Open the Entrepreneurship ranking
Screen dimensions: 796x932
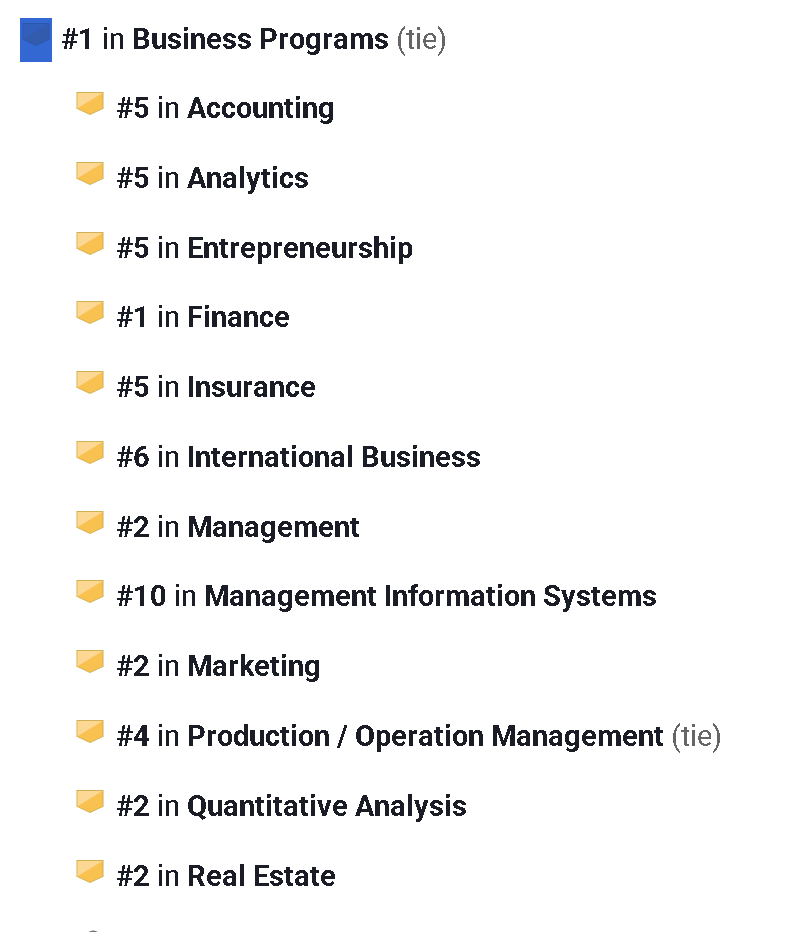point(299,248)
